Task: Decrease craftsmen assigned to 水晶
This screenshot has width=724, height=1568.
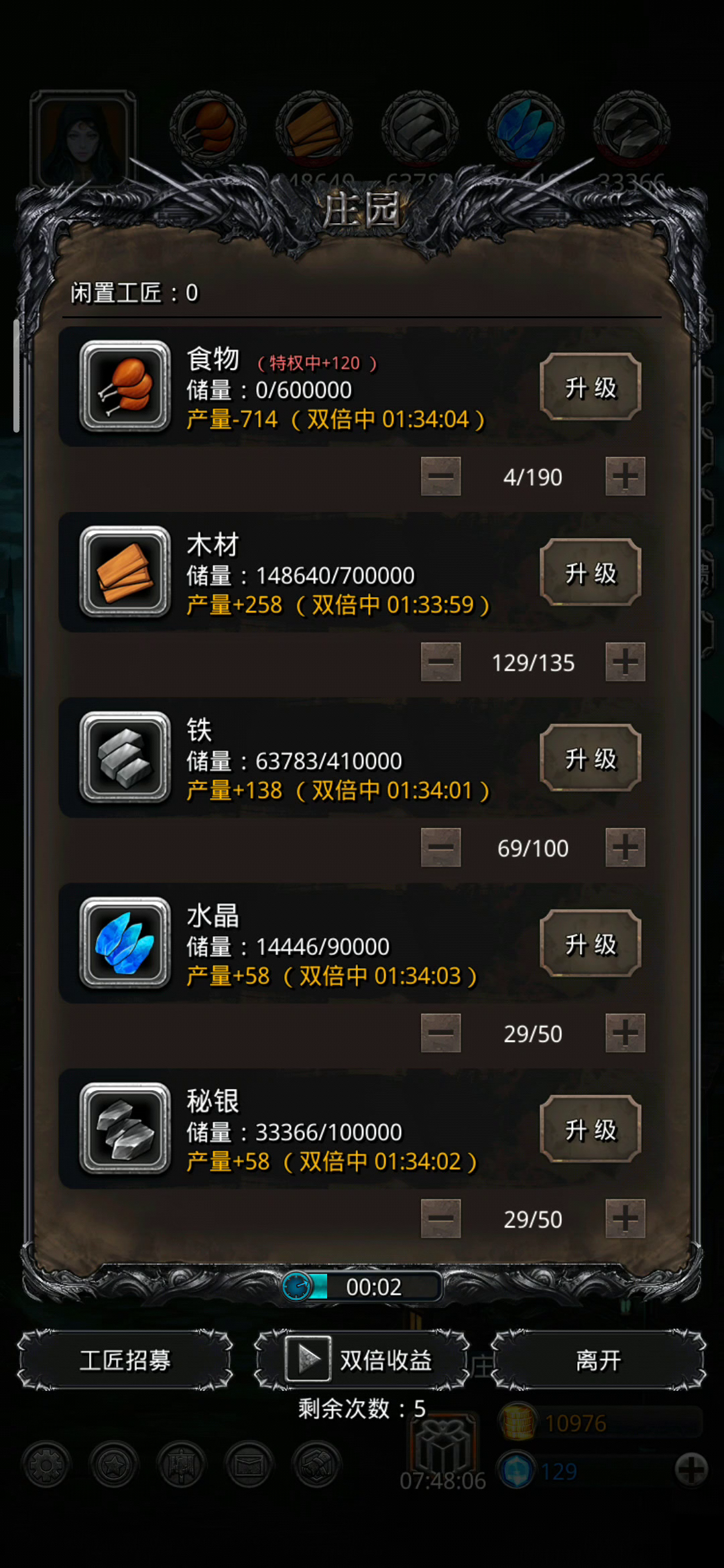Action: click(x=440, y=1033)
